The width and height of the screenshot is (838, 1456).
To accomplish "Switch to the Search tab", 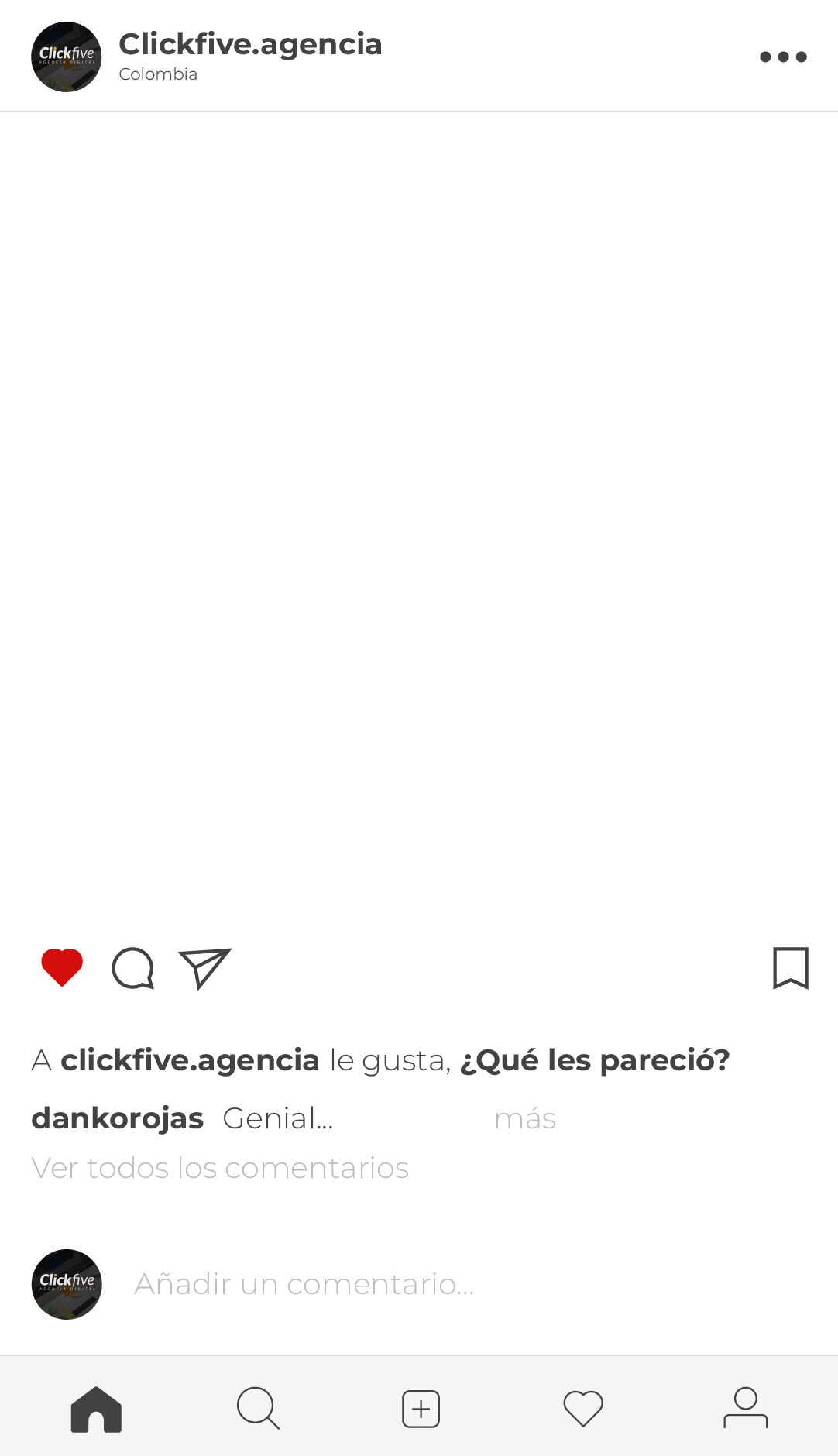I will pyautogui.click(x=258, y=1409).
